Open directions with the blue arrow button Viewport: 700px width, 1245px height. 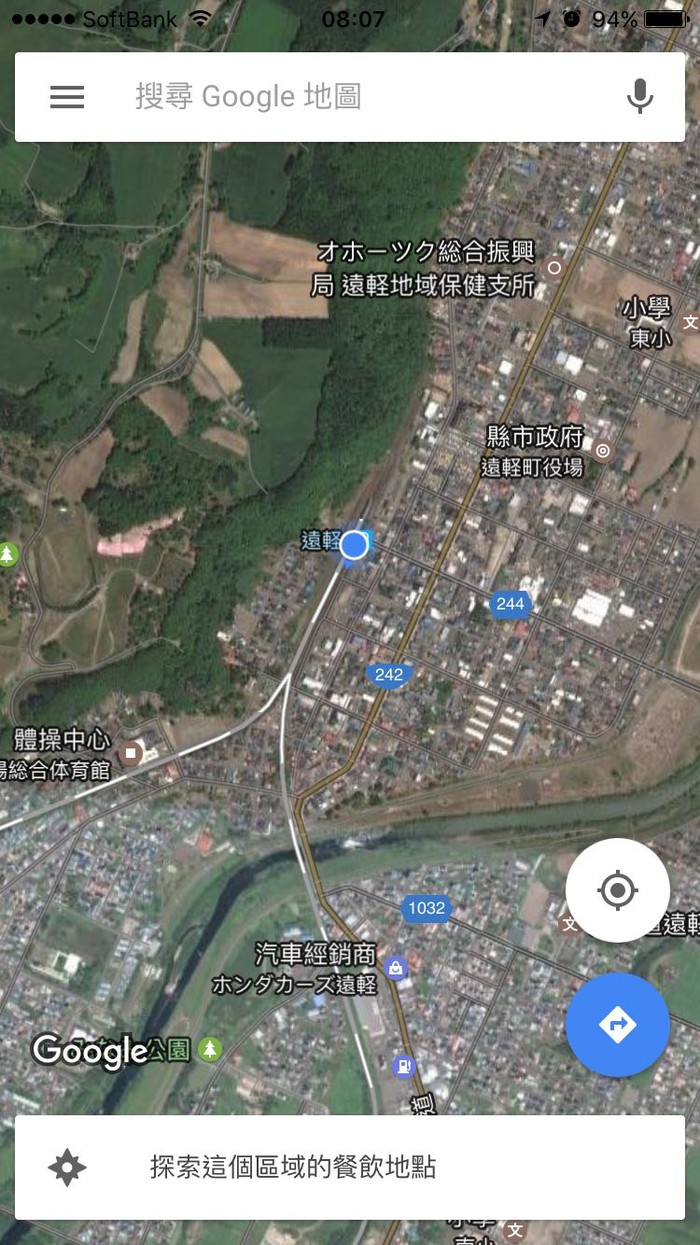[617, 1024]
